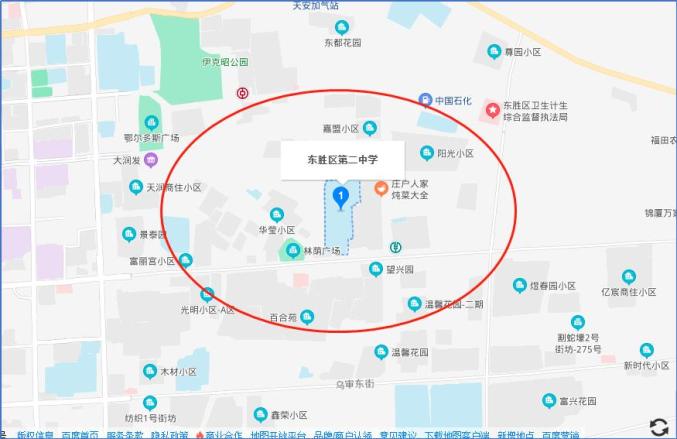
Task: Tap the 东胜区卫生计生综合监督执法局 marker
Action: point(491,109)
